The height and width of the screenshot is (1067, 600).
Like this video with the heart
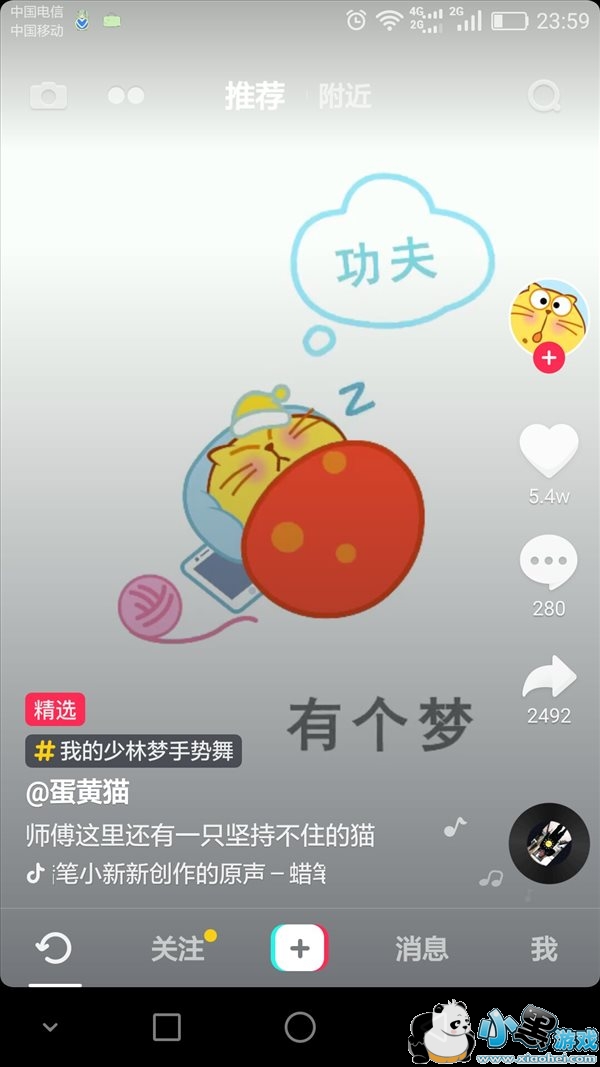tap(548, 450)
